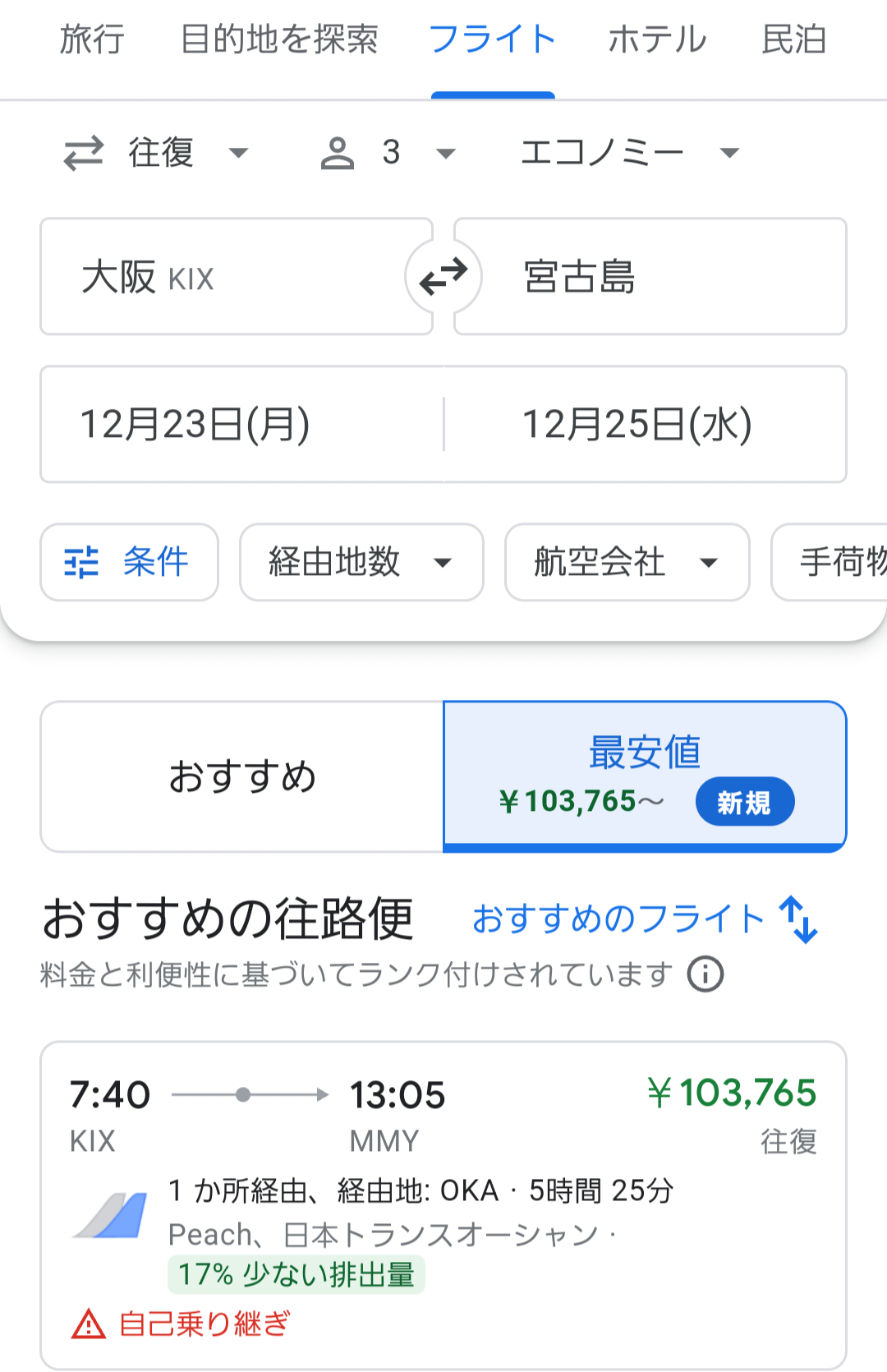887x1372 pixels.
Task: Expand the エコノミー cabin class dropdown
Action: 629,153
